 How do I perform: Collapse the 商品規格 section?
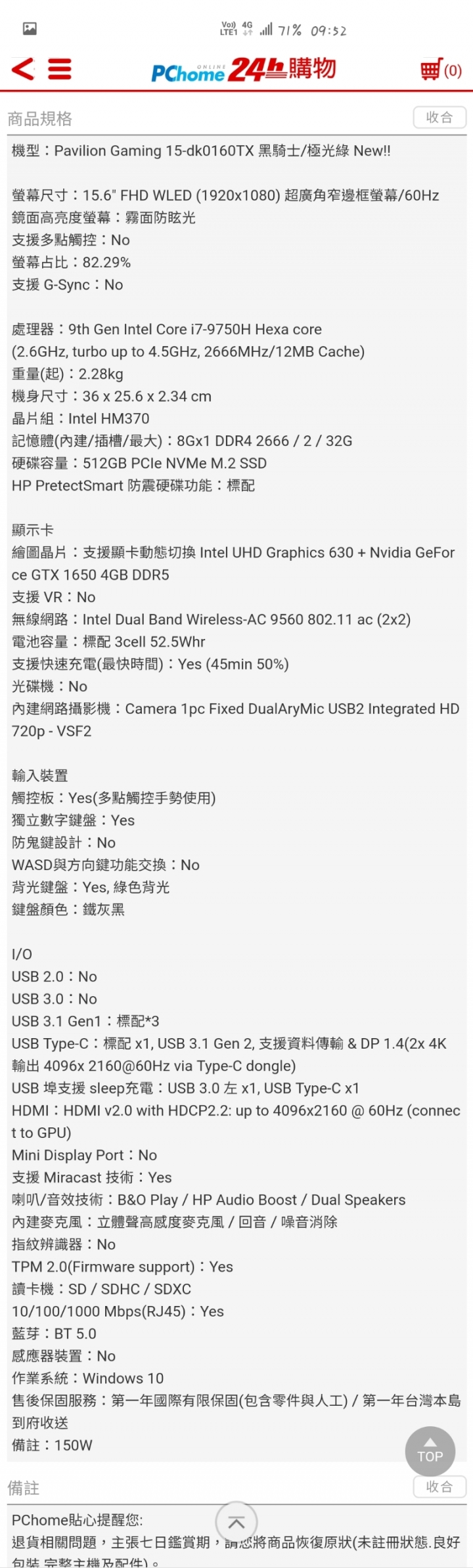(x=439, y=118)
